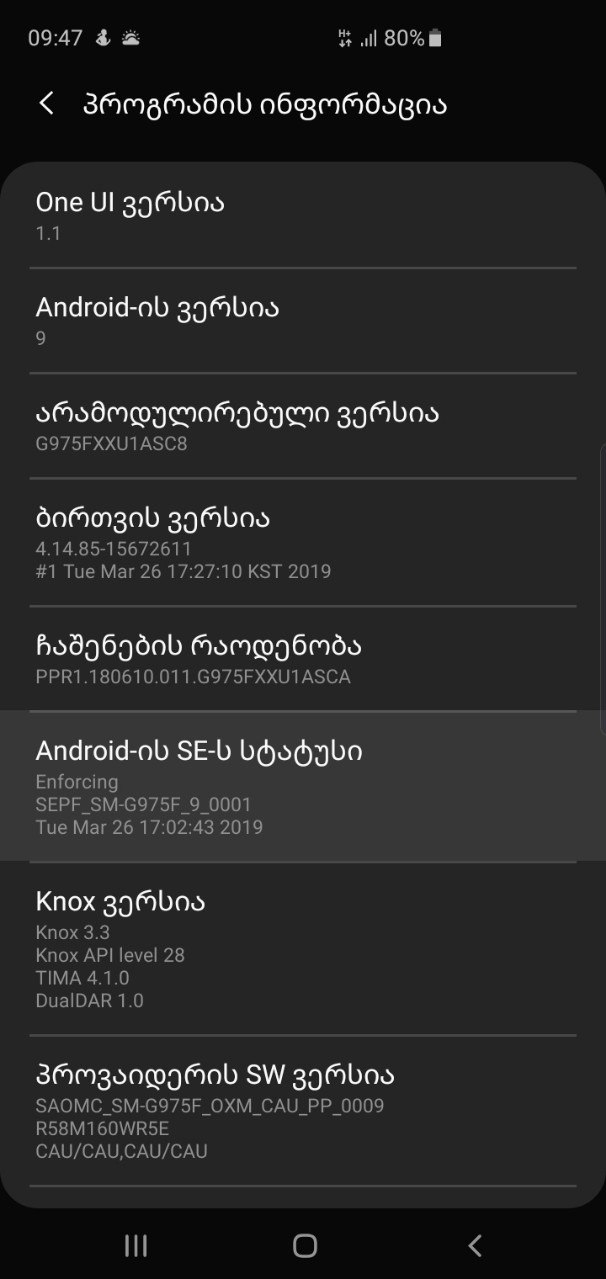Go to the home screen
Viewport: 606px width, 1279px height.
click(x=305, y=1245)
